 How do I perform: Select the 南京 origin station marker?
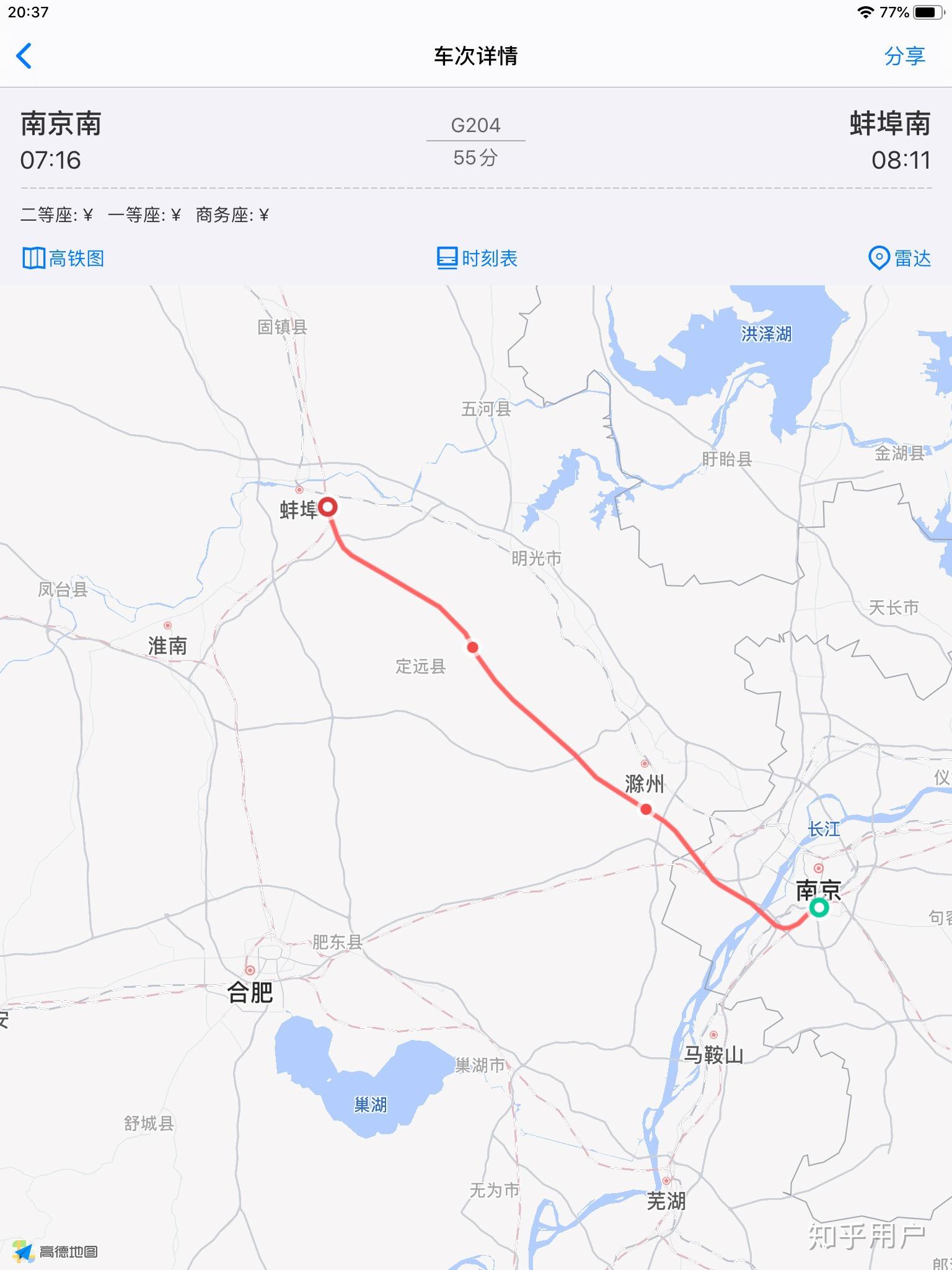point(819,908)
